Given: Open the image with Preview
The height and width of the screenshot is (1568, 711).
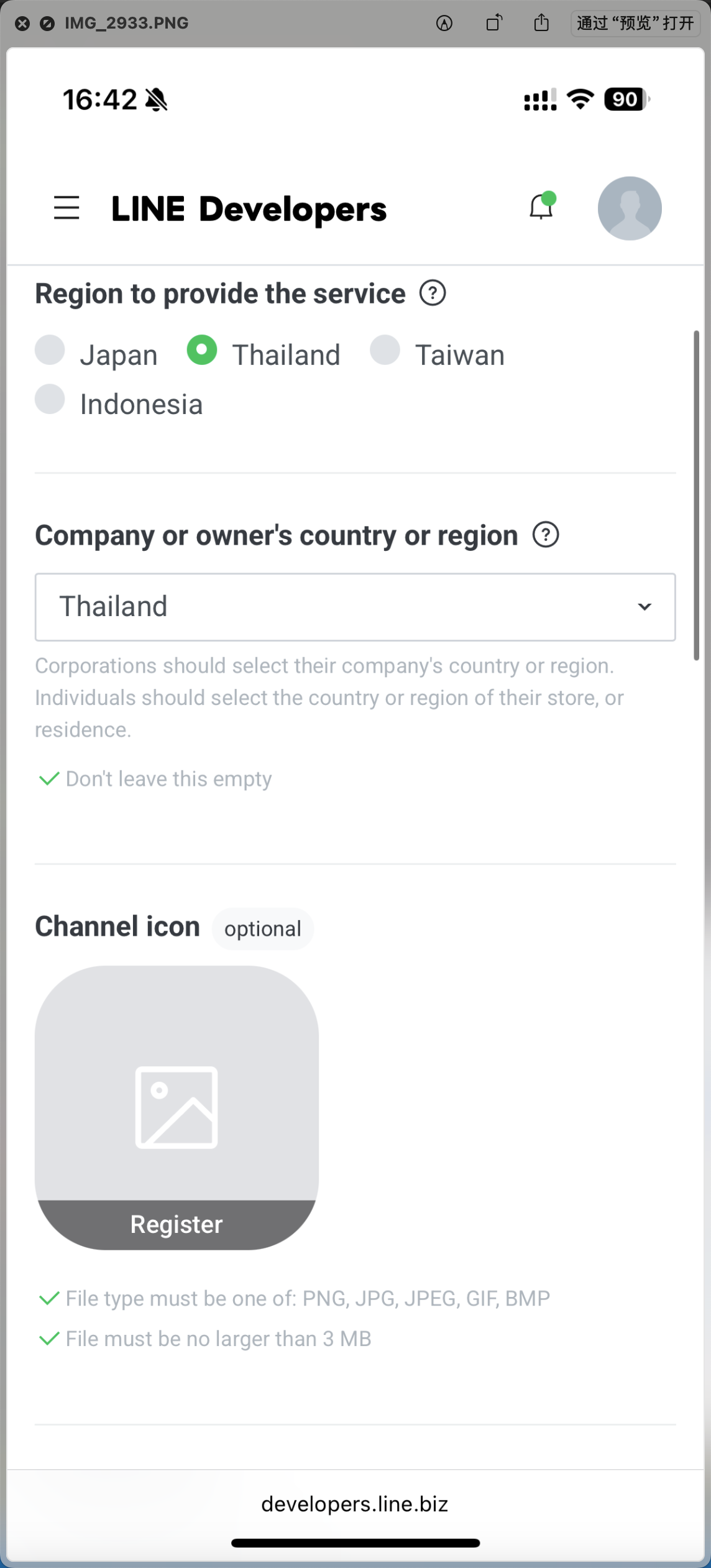Looking at the screenshot, I should 635,23.
